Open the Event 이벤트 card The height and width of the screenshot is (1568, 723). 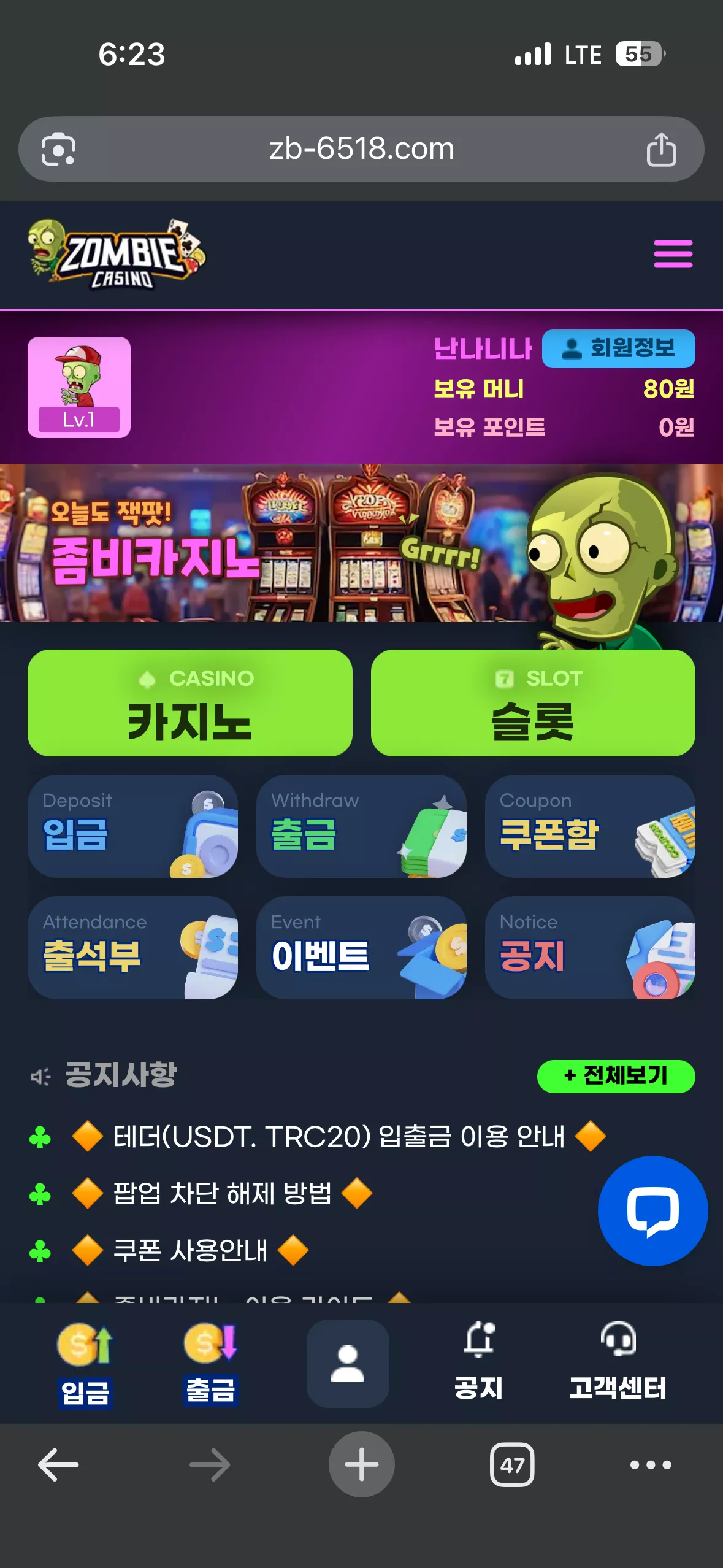tap(361, 948)
